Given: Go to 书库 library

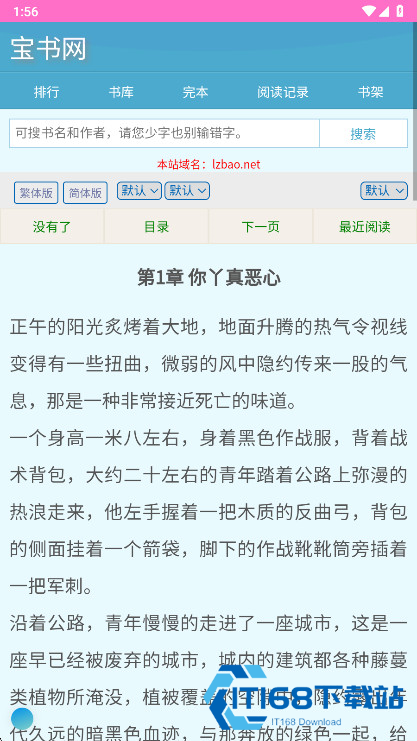Looking at the screenshot, I should tap(121, 92).
